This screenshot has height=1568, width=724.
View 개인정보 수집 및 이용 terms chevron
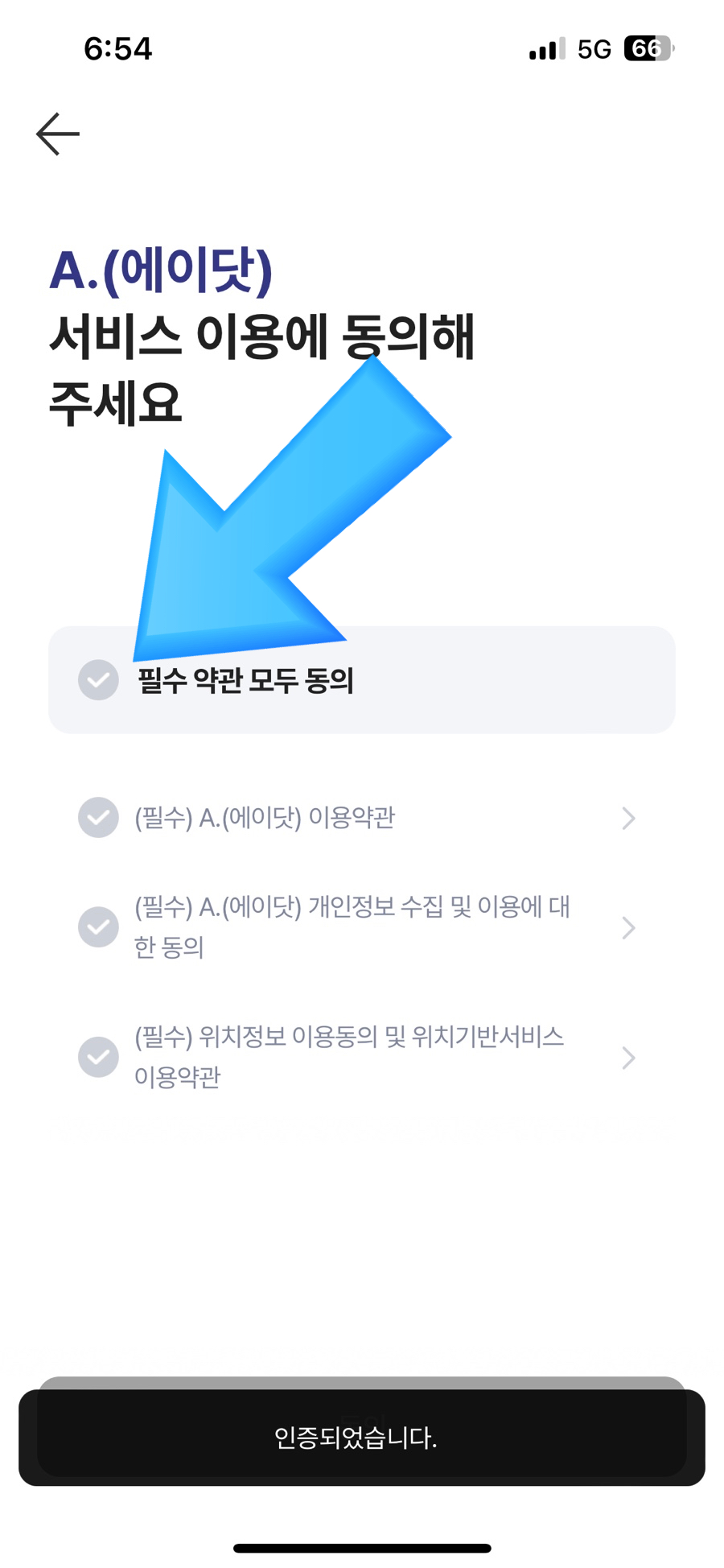coord(628,928)
